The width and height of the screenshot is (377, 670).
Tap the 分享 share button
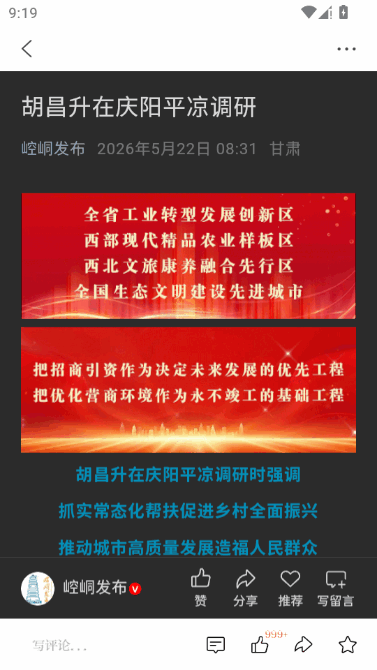245,588
